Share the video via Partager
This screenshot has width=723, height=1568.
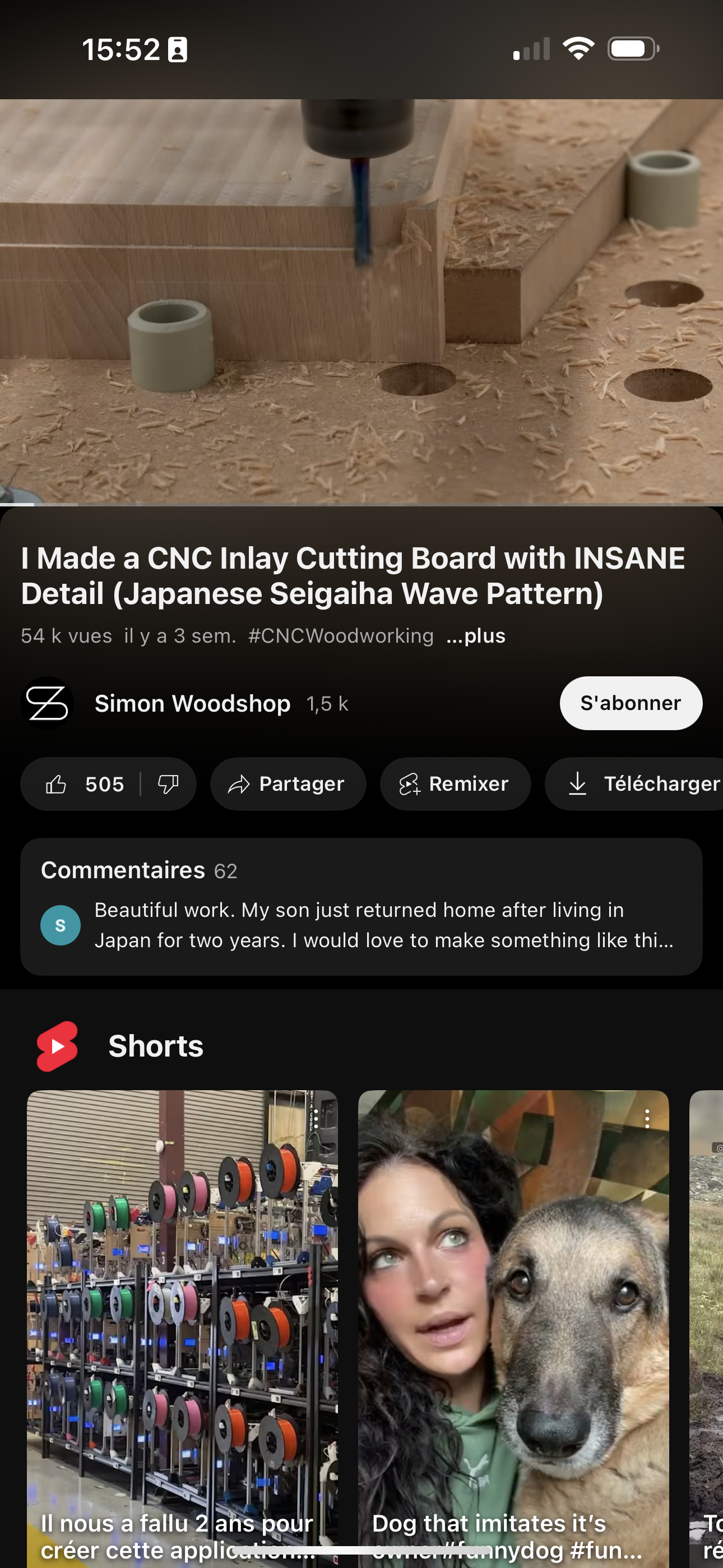click(x=288, y=784)
